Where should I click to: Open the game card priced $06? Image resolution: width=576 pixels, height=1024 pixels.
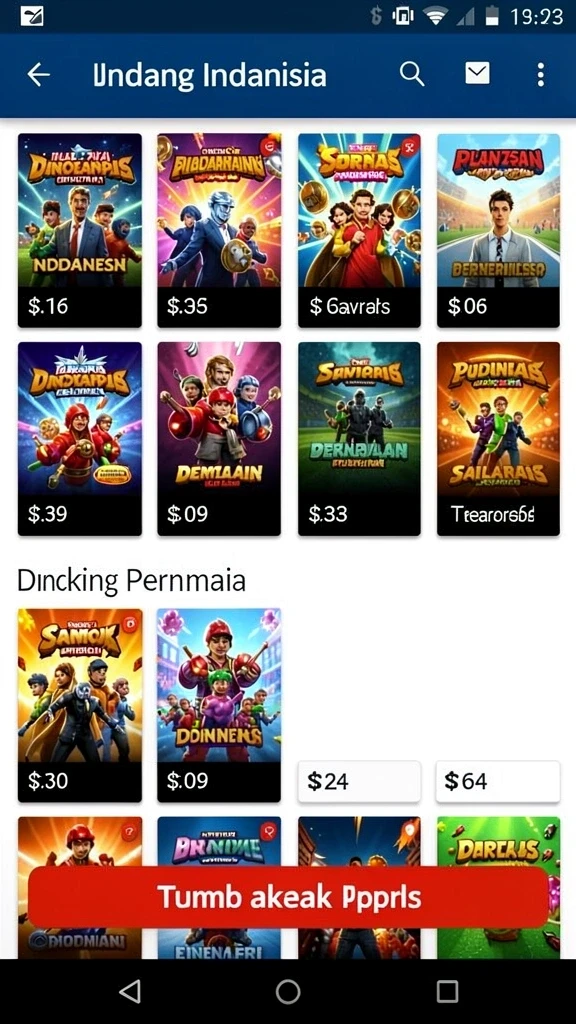click(498, 231)
